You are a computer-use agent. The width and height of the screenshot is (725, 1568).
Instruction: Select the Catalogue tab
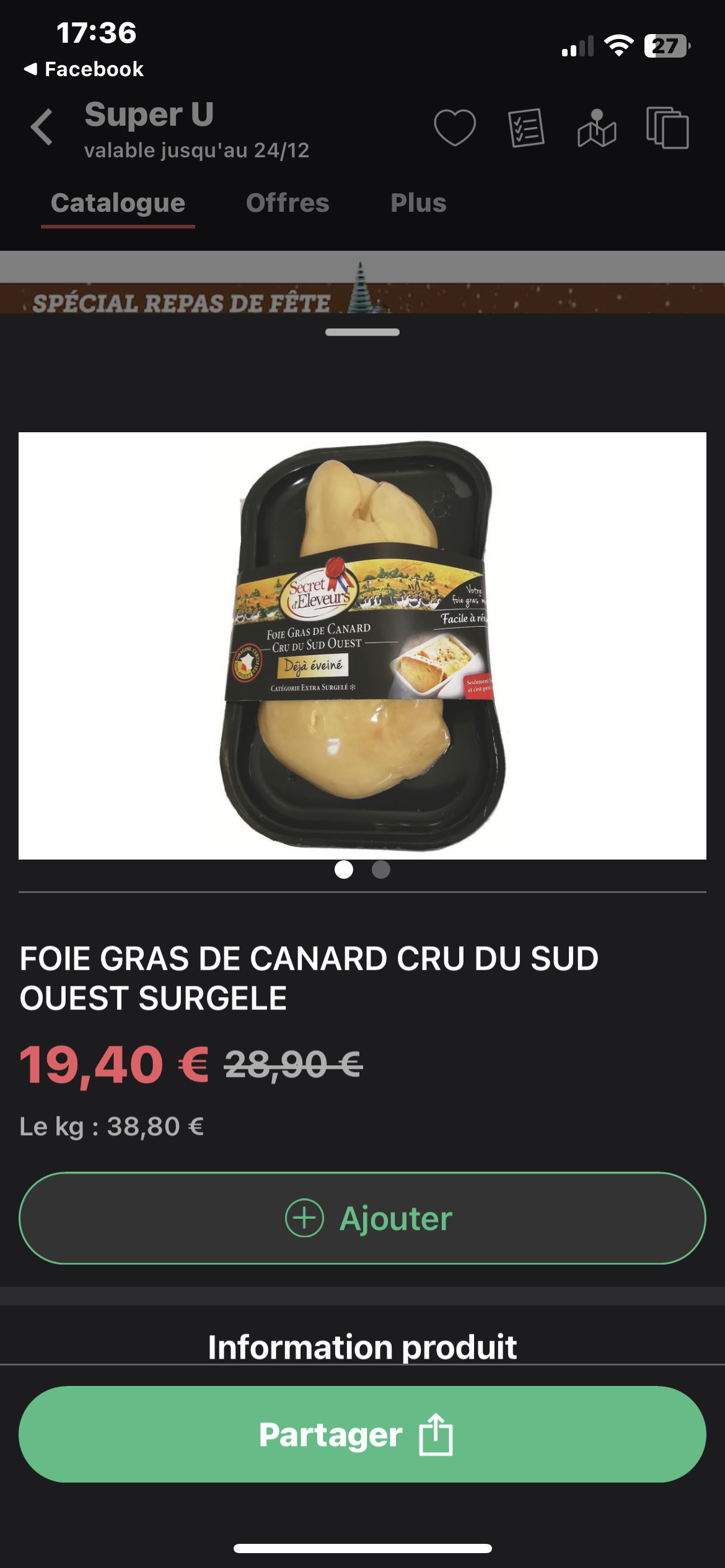pyautogui.click(x=118, y=203)
